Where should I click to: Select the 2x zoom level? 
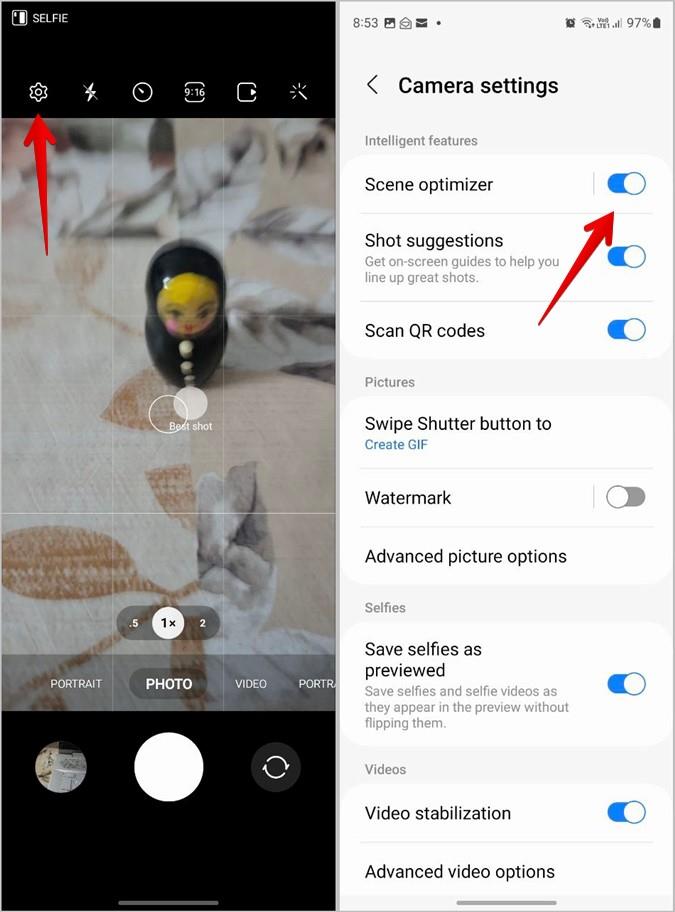click(x=202, y=623)
